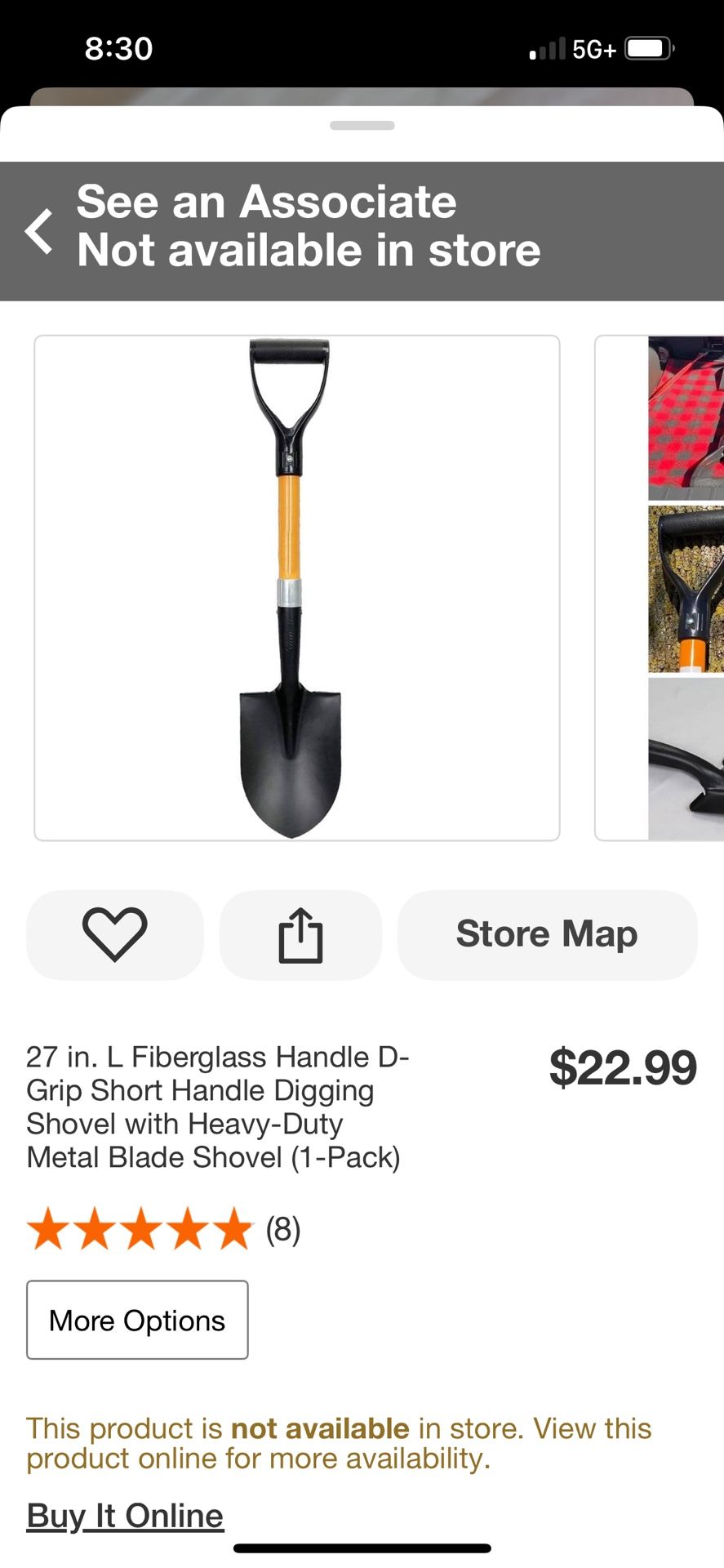This screenshot has height=1568, width=724.
Task: Open Store Map for this product
Action: 546,933
